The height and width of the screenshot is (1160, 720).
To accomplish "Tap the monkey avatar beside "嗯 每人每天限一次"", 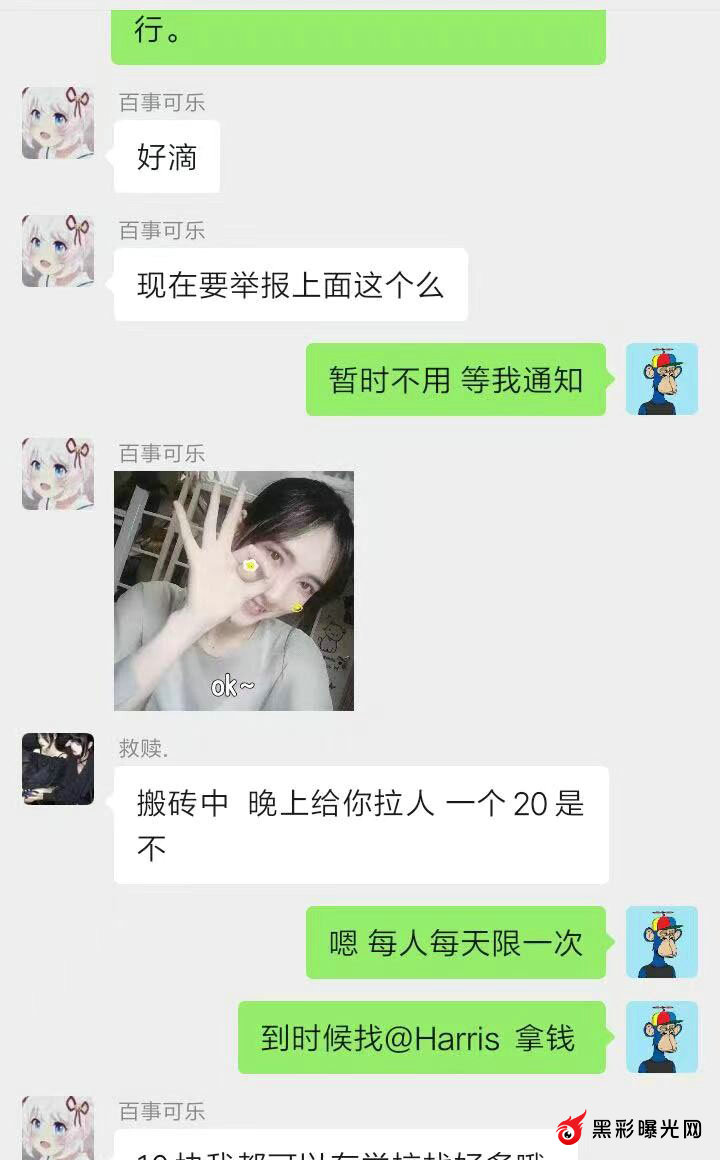I will 661,942.
